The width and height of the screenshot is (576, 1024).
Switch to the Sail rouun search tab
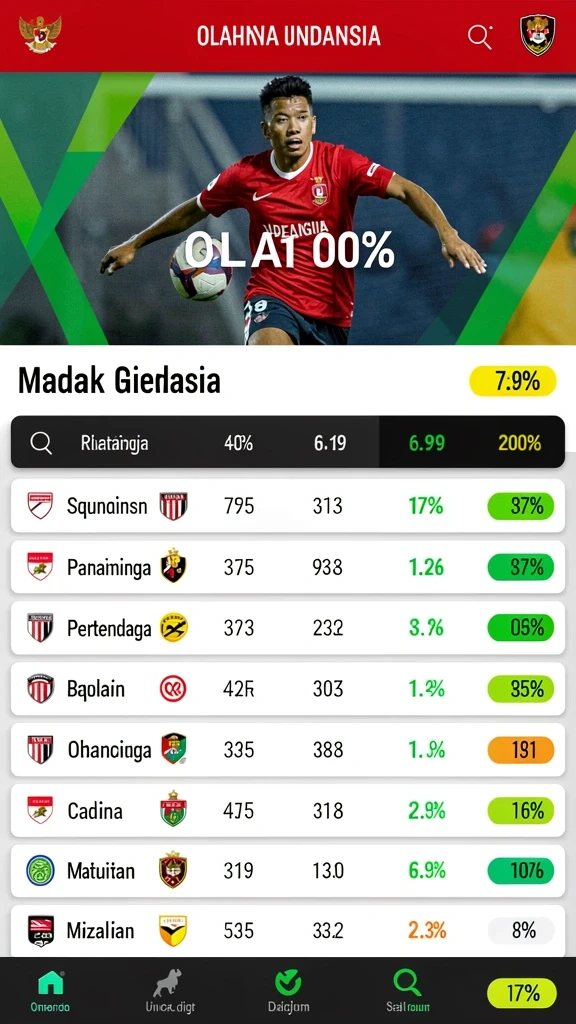[408, 991]
